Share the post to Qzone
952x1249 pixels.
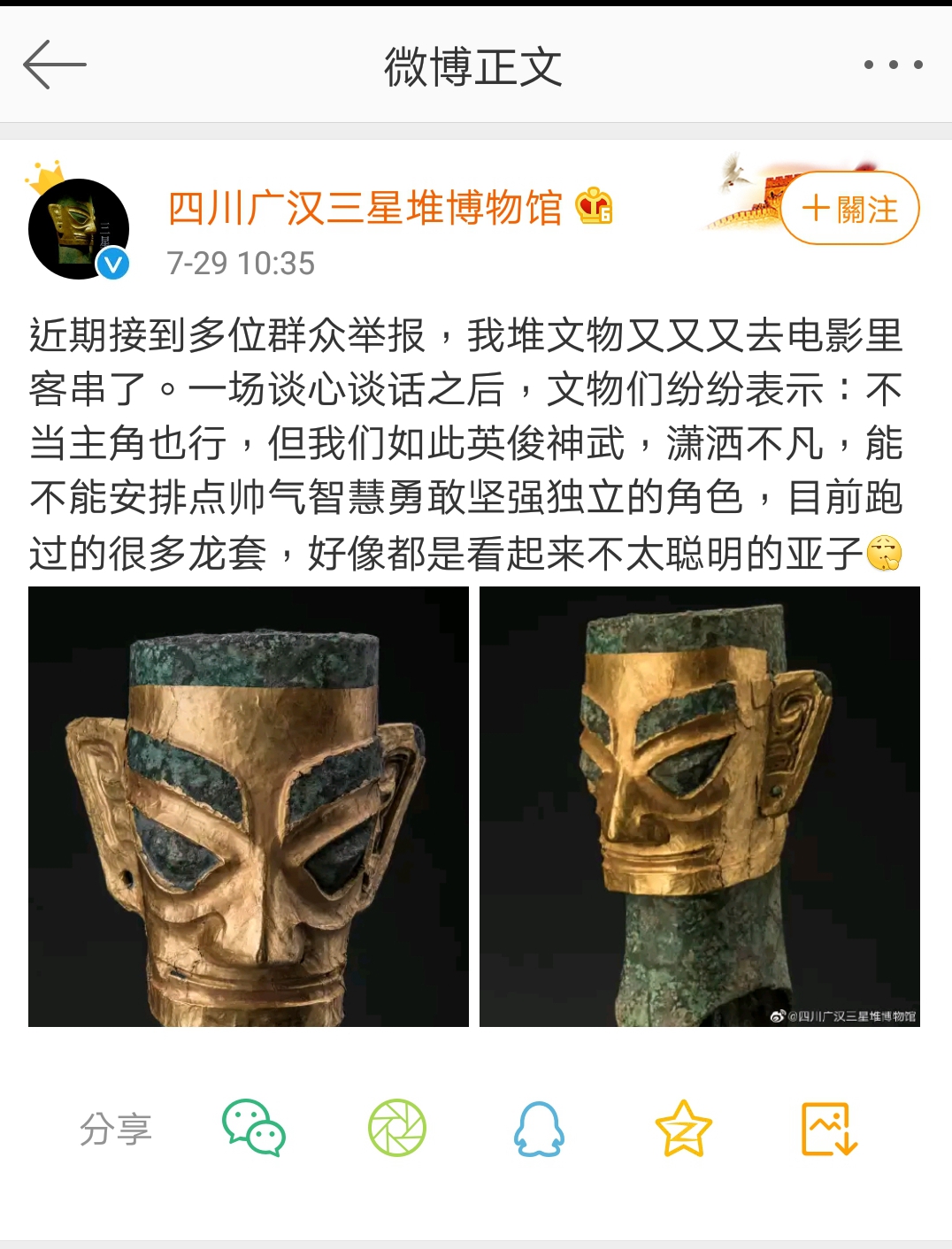pyautogui.click(x=683, y=1129)
